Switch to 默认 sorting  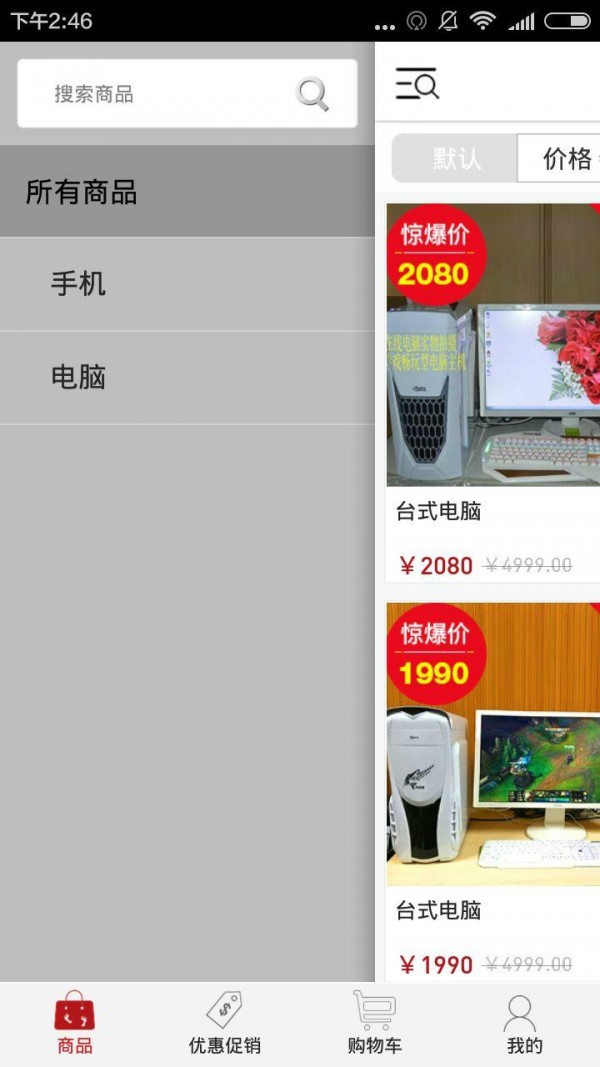pyautogui.click(x=456, y=158)
